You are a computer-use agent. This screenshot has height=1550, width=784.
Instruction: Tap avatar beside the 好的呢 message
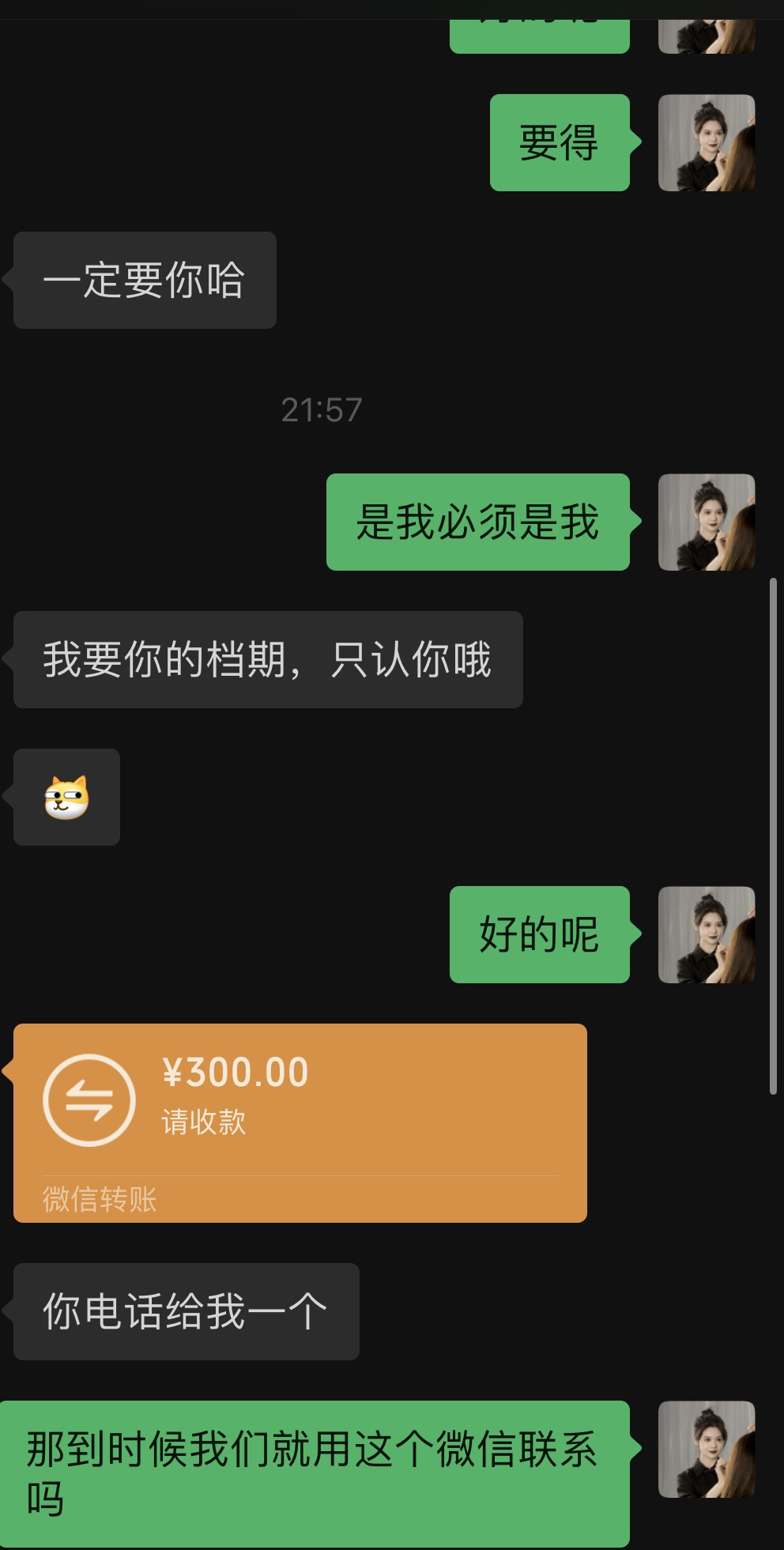tap(706, 934)
